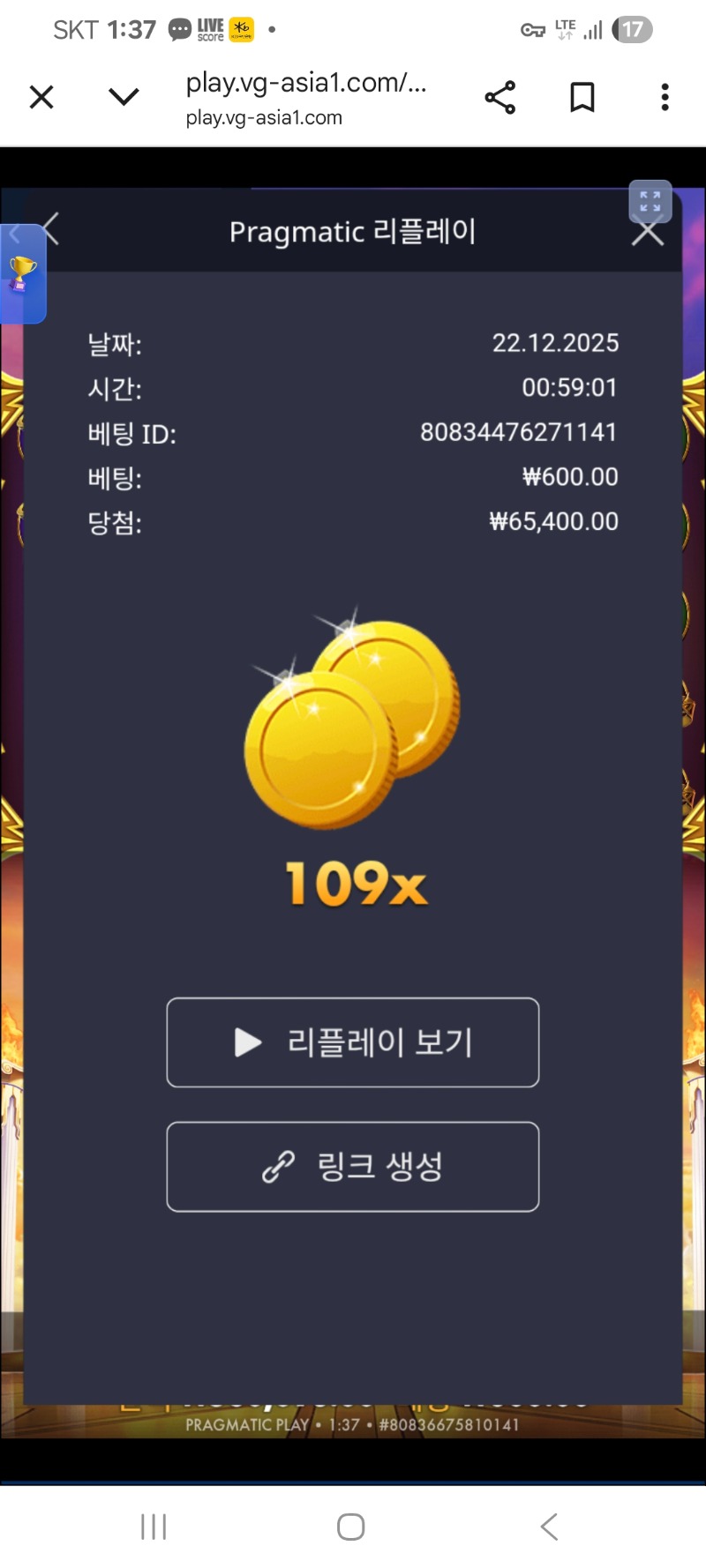The height and width of the screenshot is (1568, 706).
Task: Share this page
Action: click(x=499, y=97)
